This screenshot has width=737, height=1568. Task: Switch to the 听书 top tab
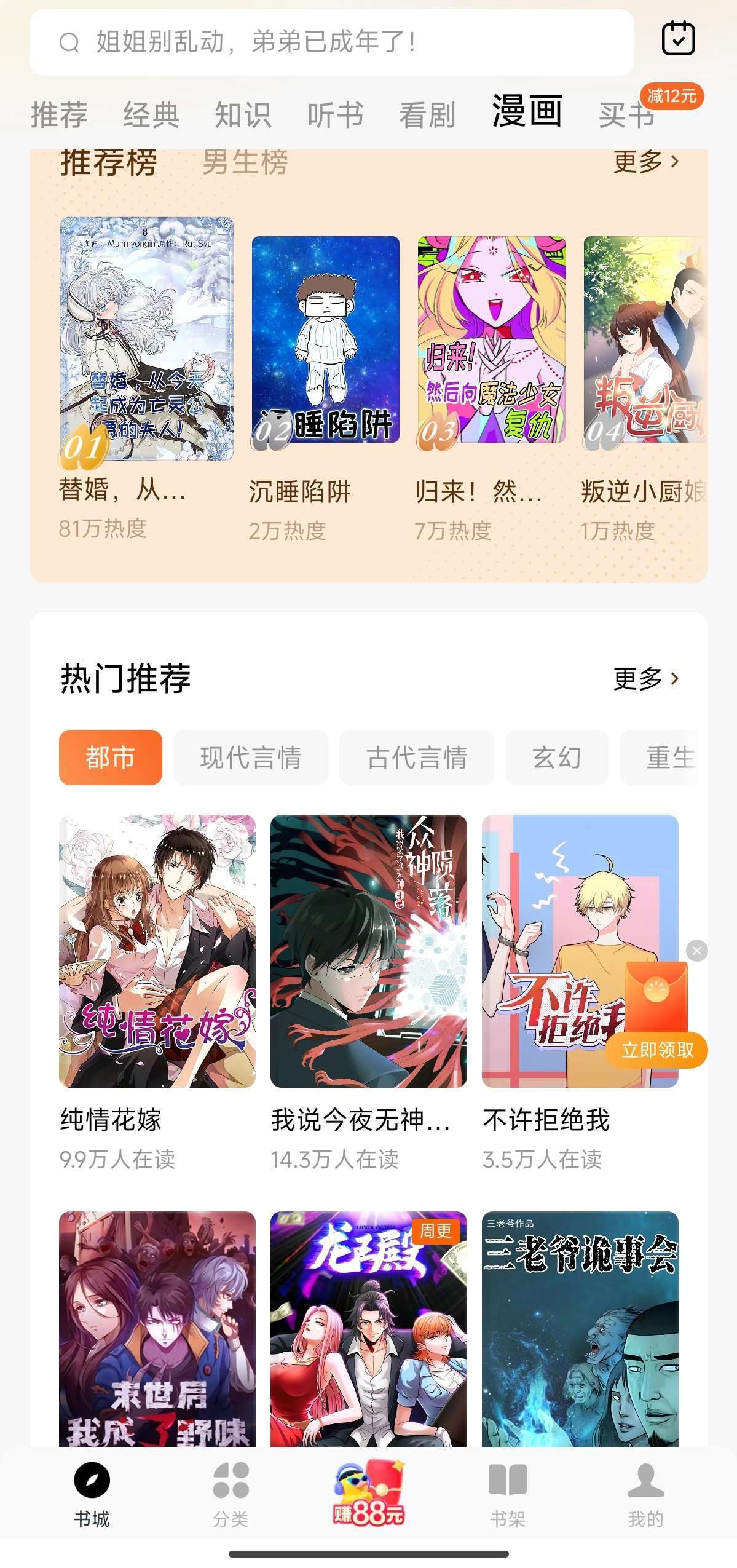(335, 115)
